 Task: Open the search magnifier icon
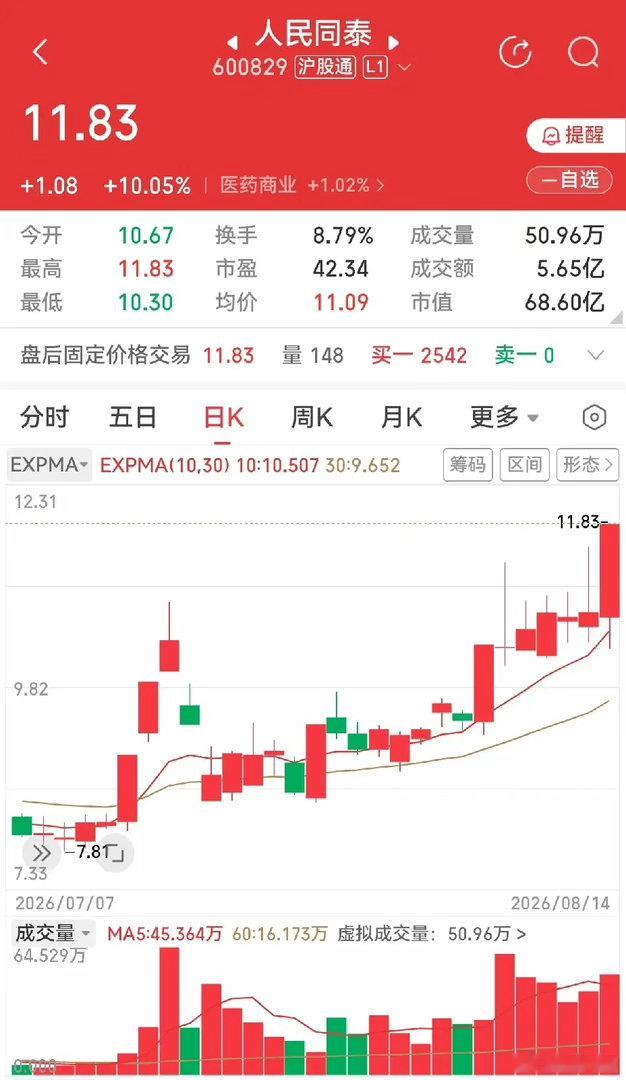pyautogui.click(x=584, y=52)
